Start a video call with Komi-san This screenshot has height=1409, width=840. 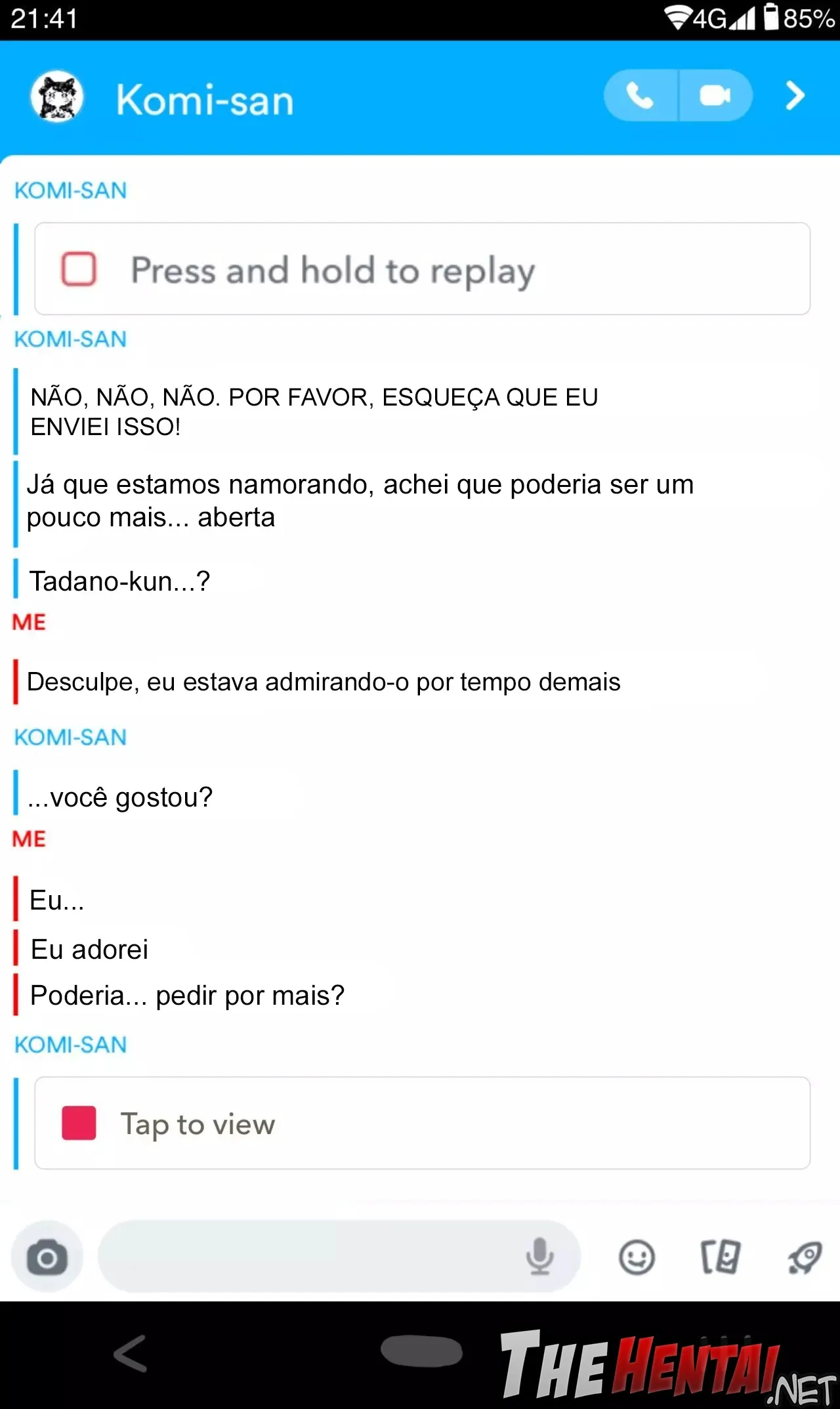(x=715, y=96)
